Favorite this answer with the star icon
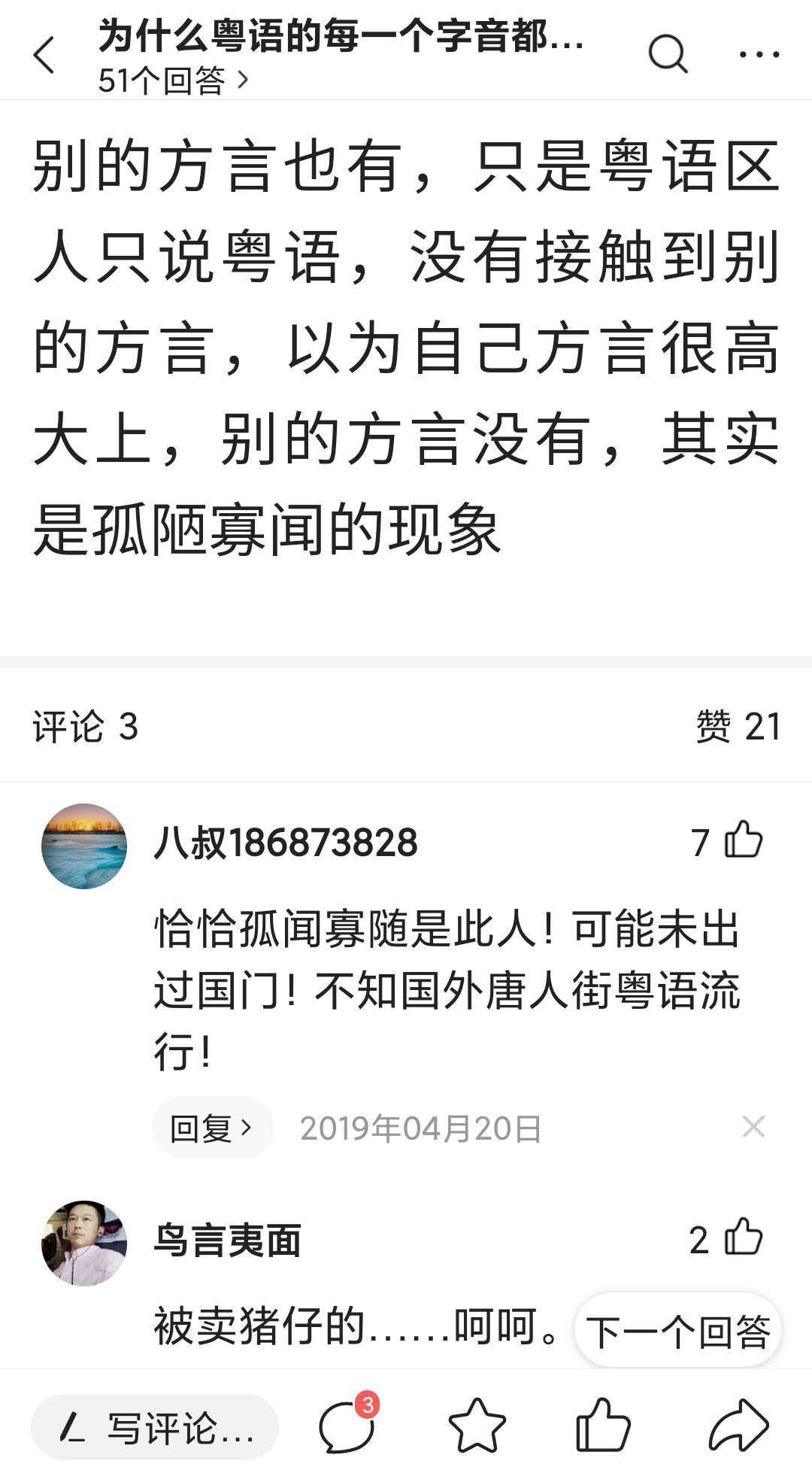Image resolution: width=812 pixels, height=1479 pixels. (x=477, y=1426)
